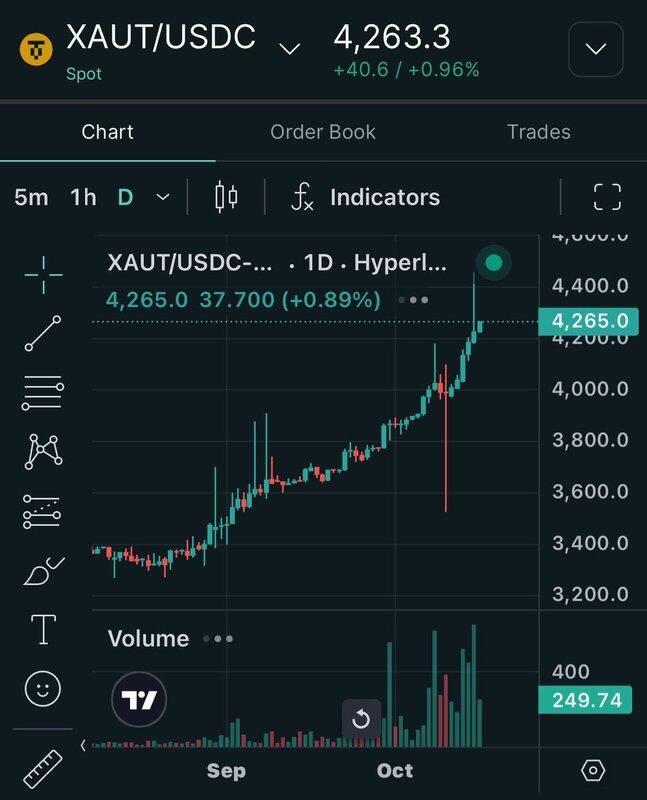Open the Indicators menu

pos(365,197)
